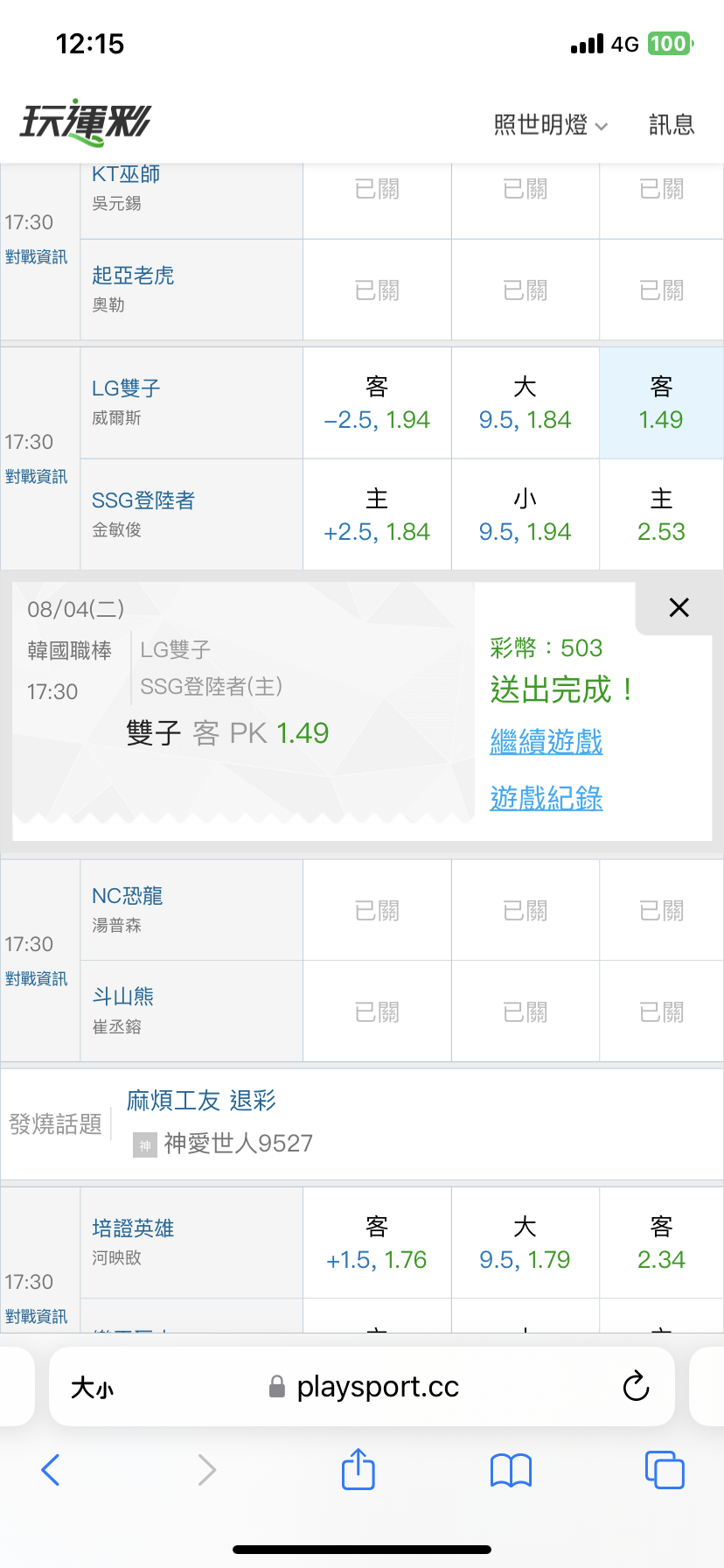Reload the playsport.cc page
The width and height of the screenshot is (724, 1568).
[636, 1386]
